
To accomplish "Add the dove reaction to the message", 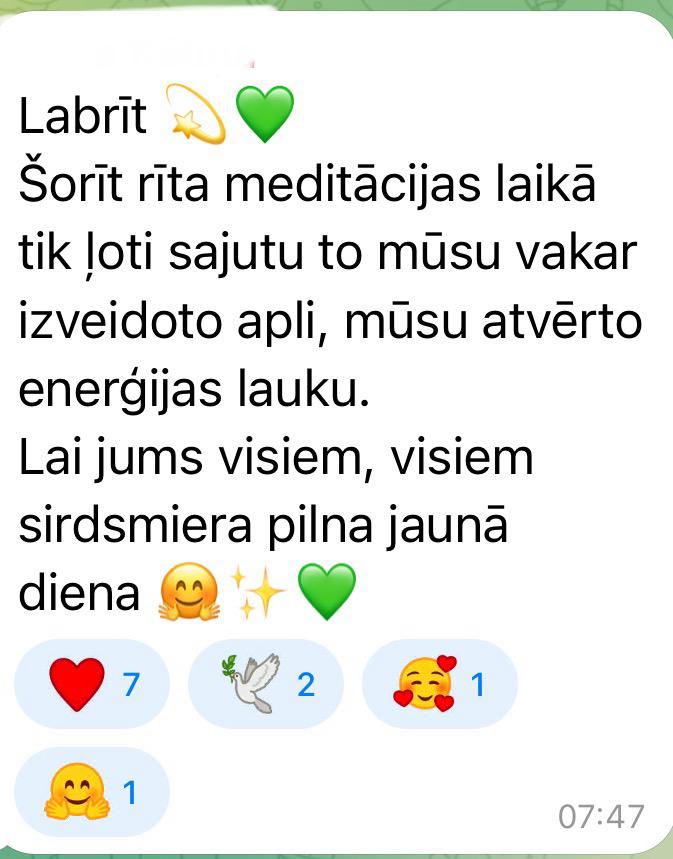I will [x=265, y=684].
